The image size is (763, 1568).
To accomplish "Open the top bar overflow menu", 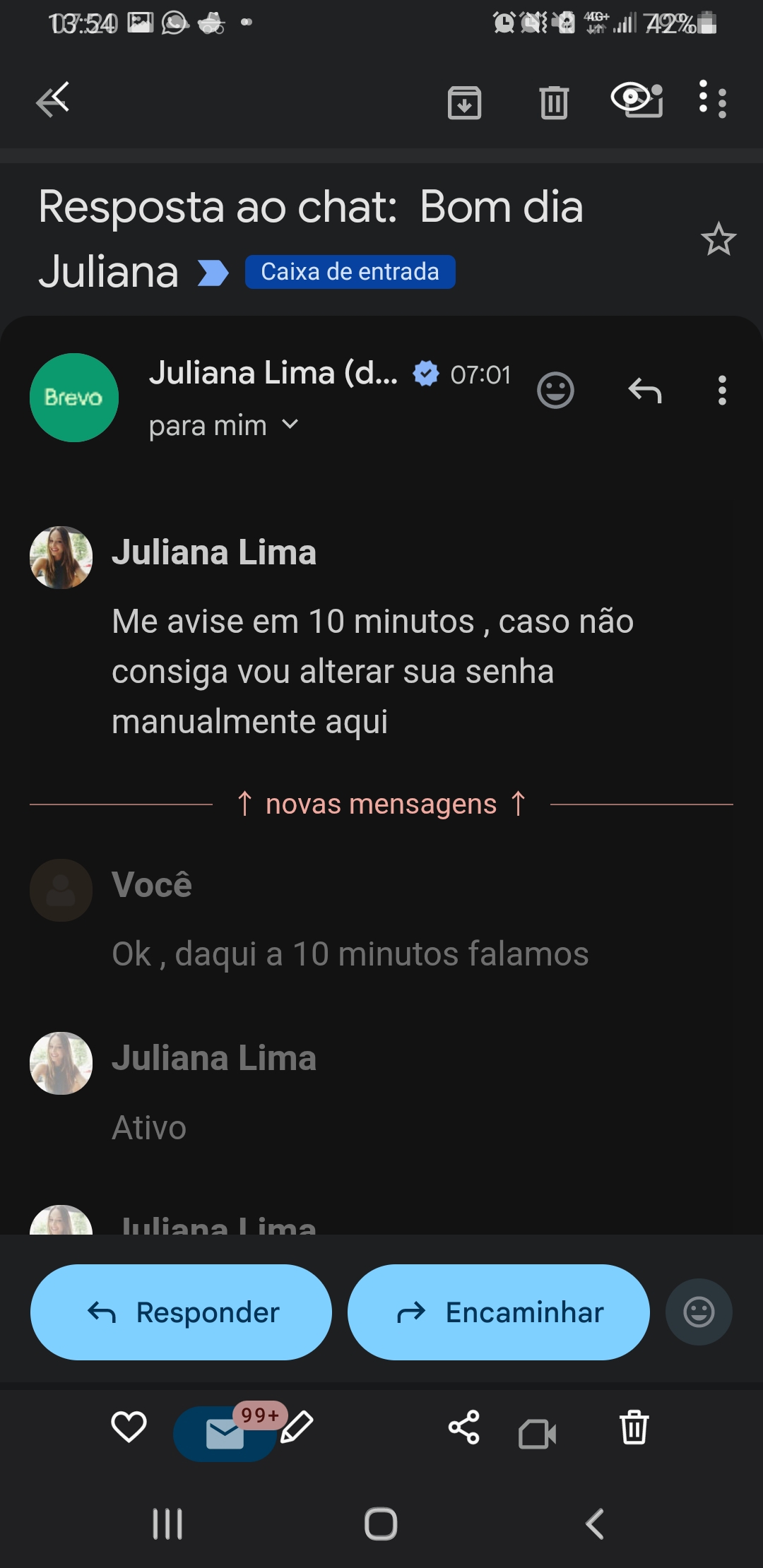I will tap(712, 100).
